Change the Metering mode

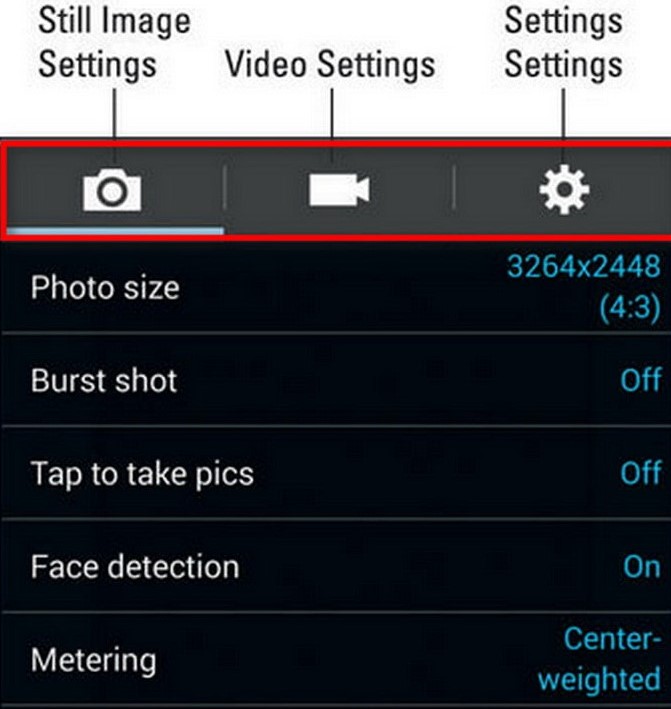click(x=335, y=660)
